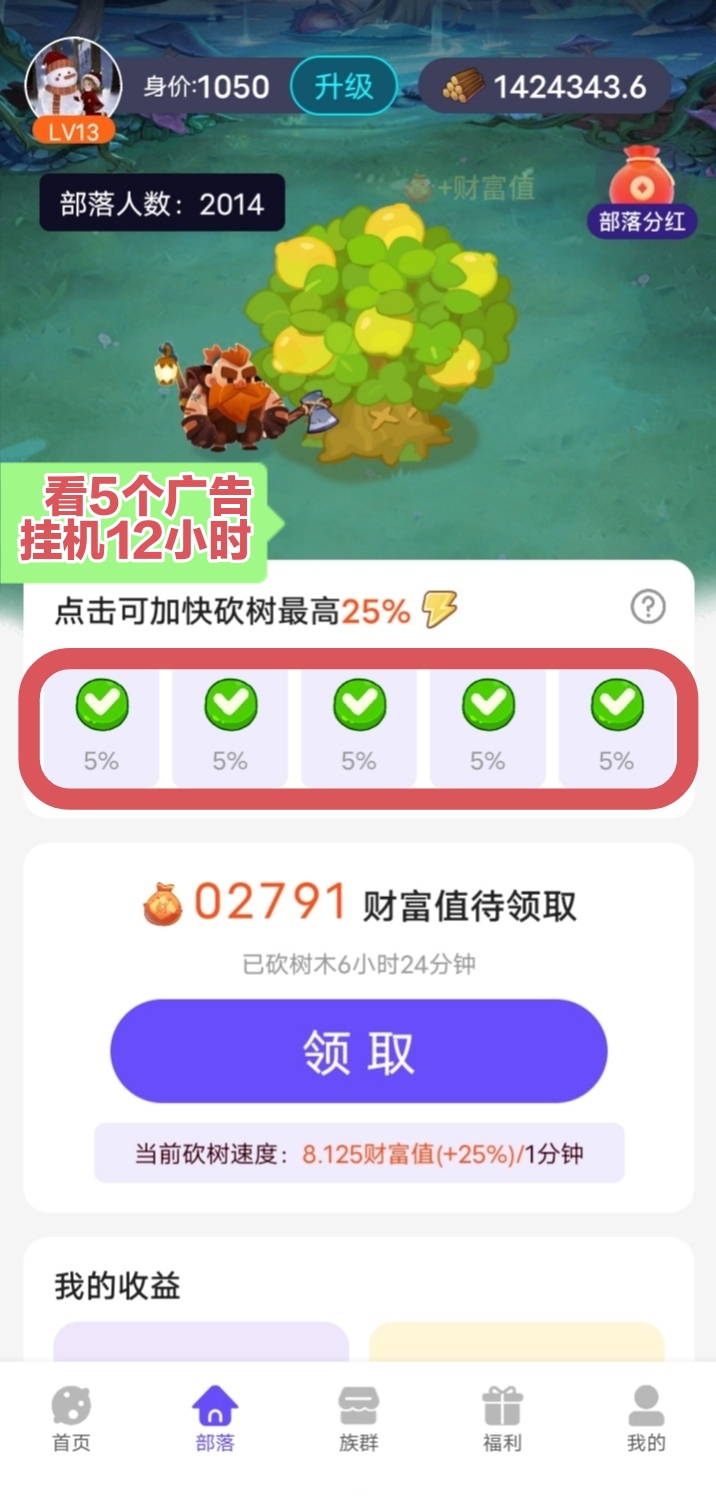
Task: Open the help question mark icon
Action: coord(648,607)
